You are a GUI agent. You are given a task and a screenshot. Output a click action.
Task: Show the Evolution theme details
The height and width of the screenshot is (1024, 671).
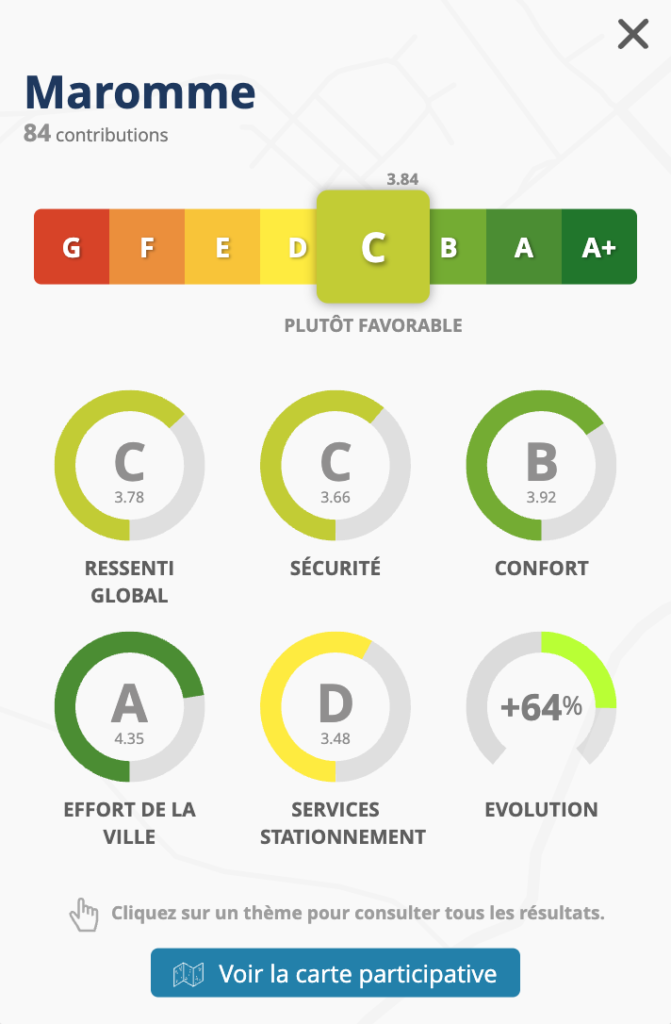pyautogui.click(x=541, y=707)
